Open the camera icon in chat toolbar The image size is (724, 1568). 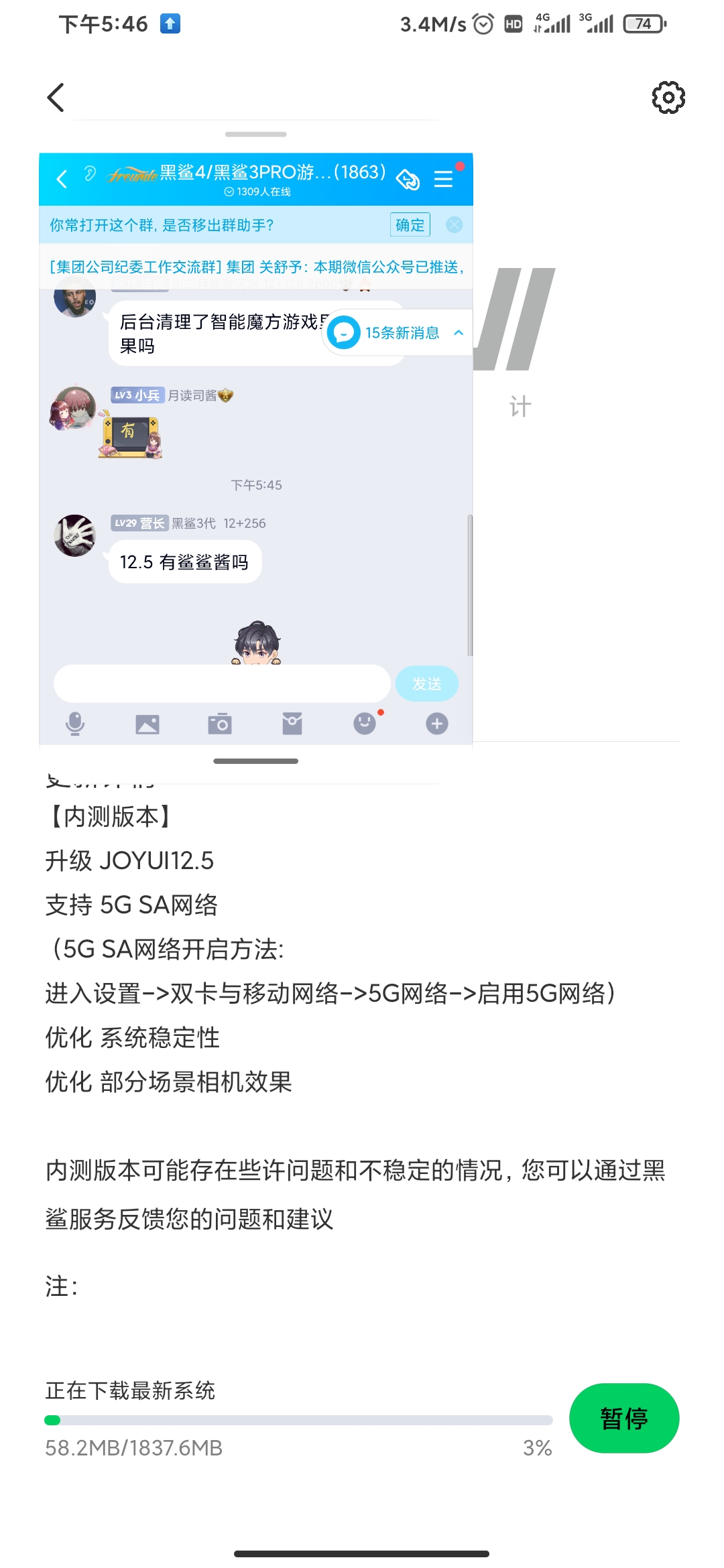(220, 724)
